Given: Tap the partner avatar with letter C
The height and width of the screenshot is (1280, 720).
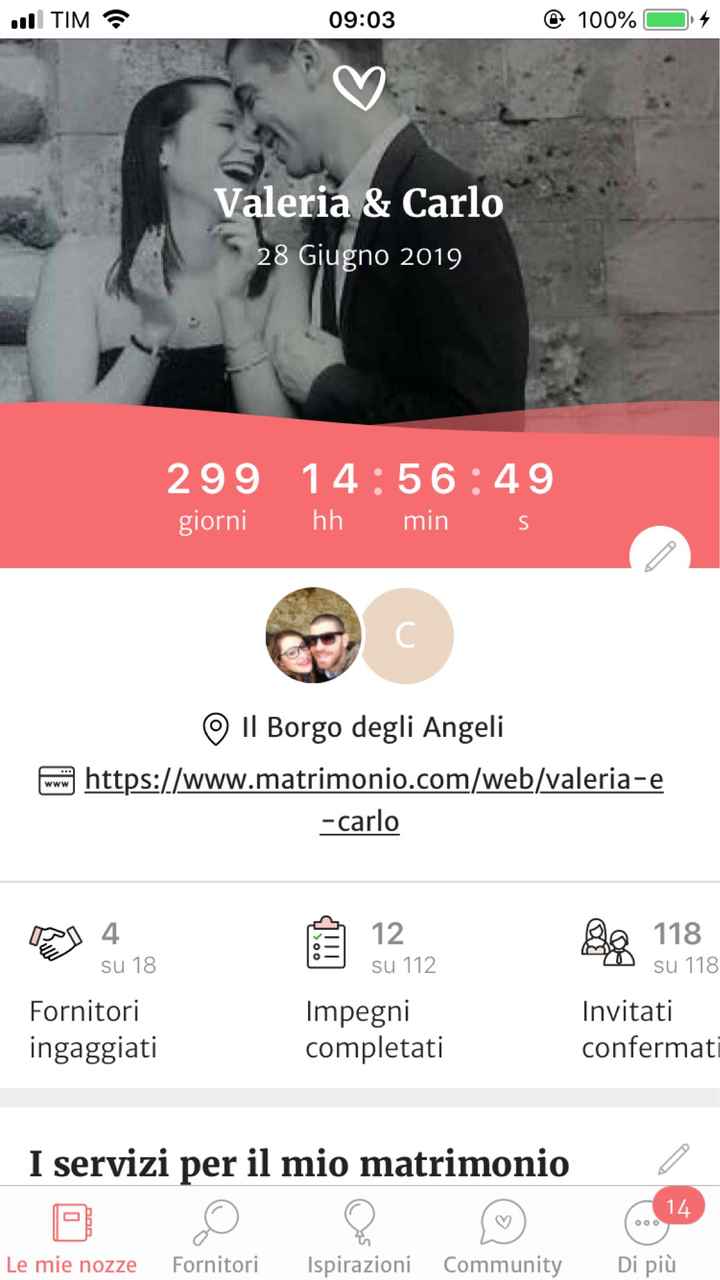Looking at the screenshot, I should (405, 635).
